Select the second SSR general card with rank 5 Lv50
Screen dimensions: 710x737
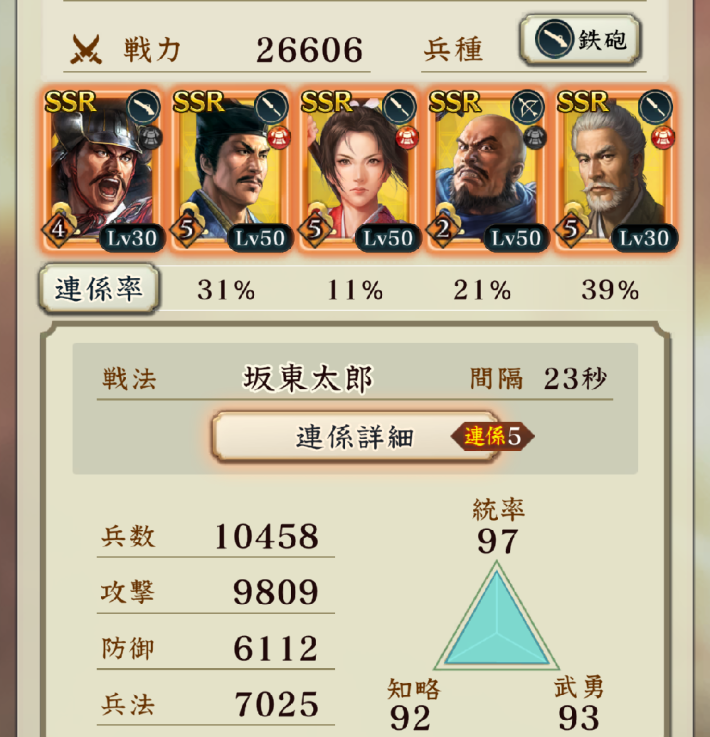click(x=227, y=170)
